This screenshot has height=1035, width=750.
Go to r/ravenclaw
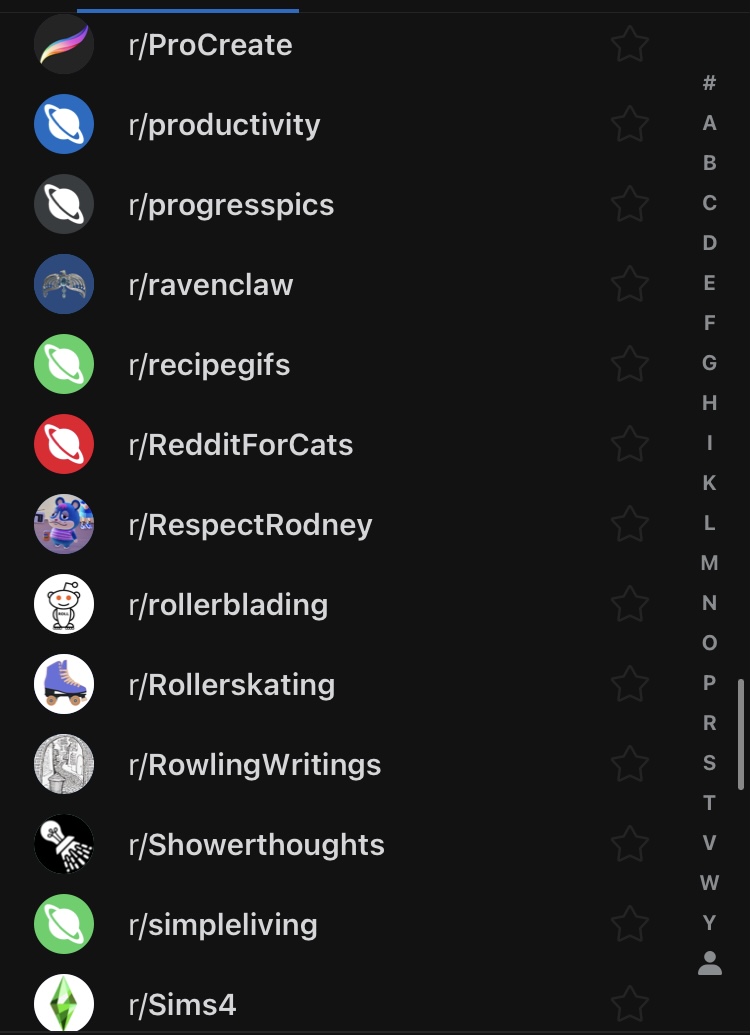pos(211,285)
